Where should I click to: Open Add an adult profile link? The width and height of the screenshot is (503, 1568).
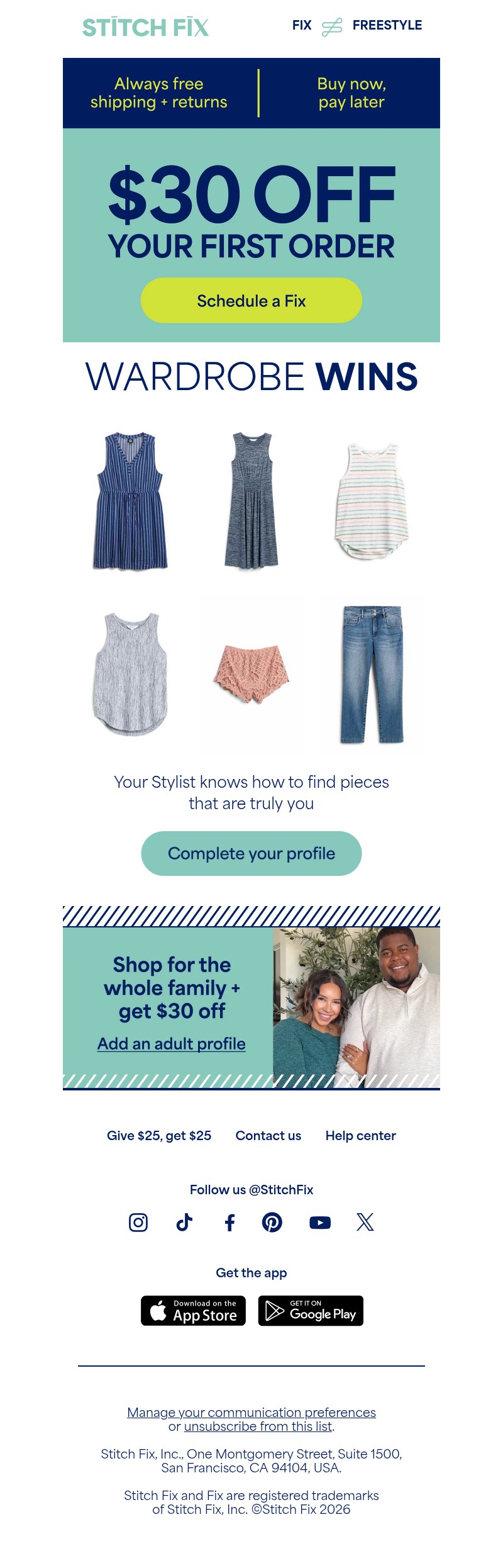171,1044
